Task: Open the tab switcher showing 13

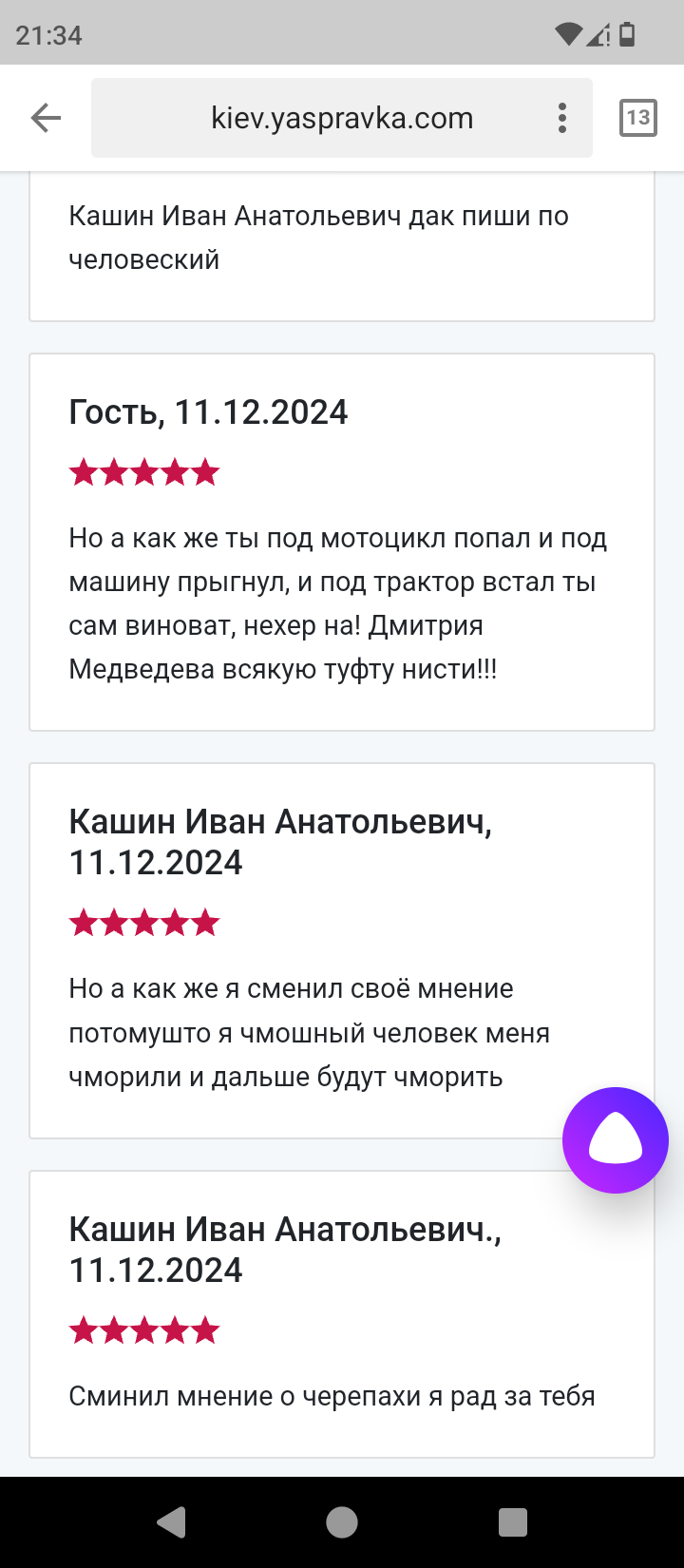Action: [x=638, y=118]
